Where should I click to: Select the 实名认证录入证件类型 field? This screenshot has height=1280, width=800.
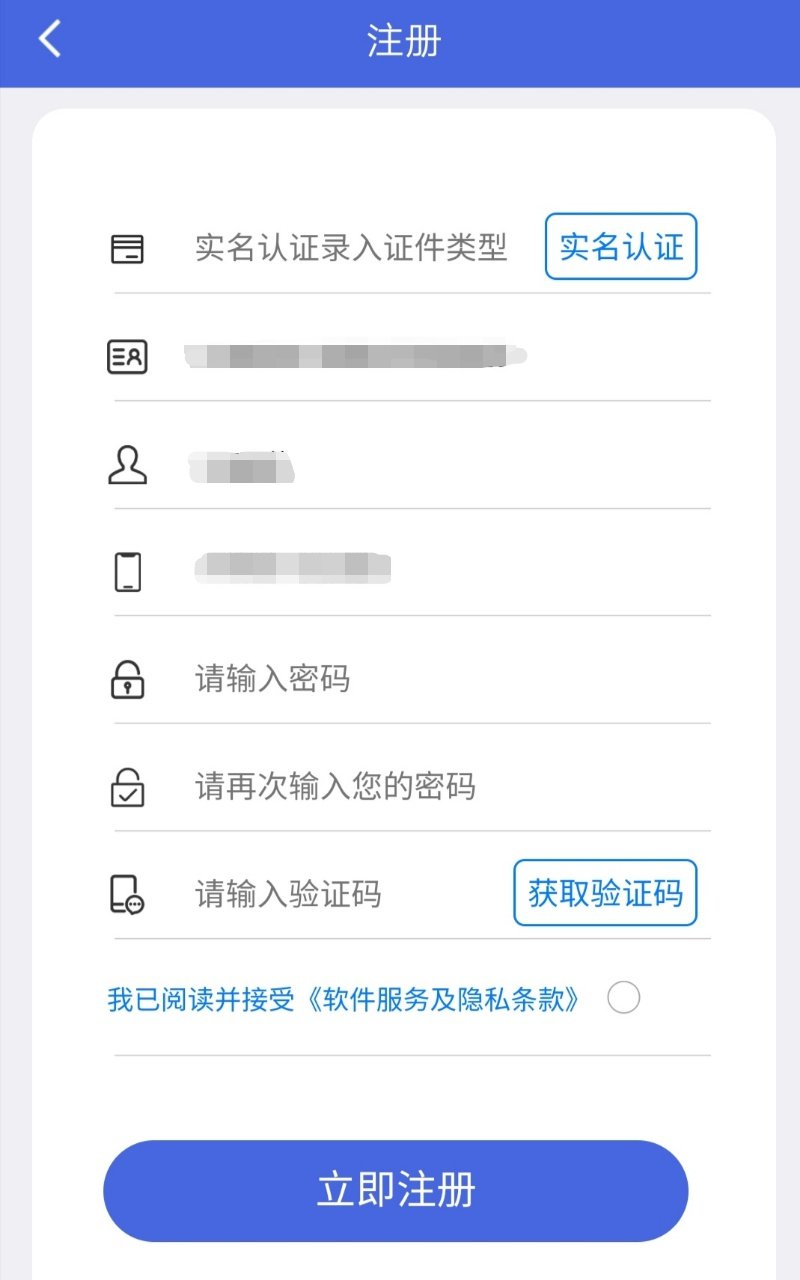351,247
